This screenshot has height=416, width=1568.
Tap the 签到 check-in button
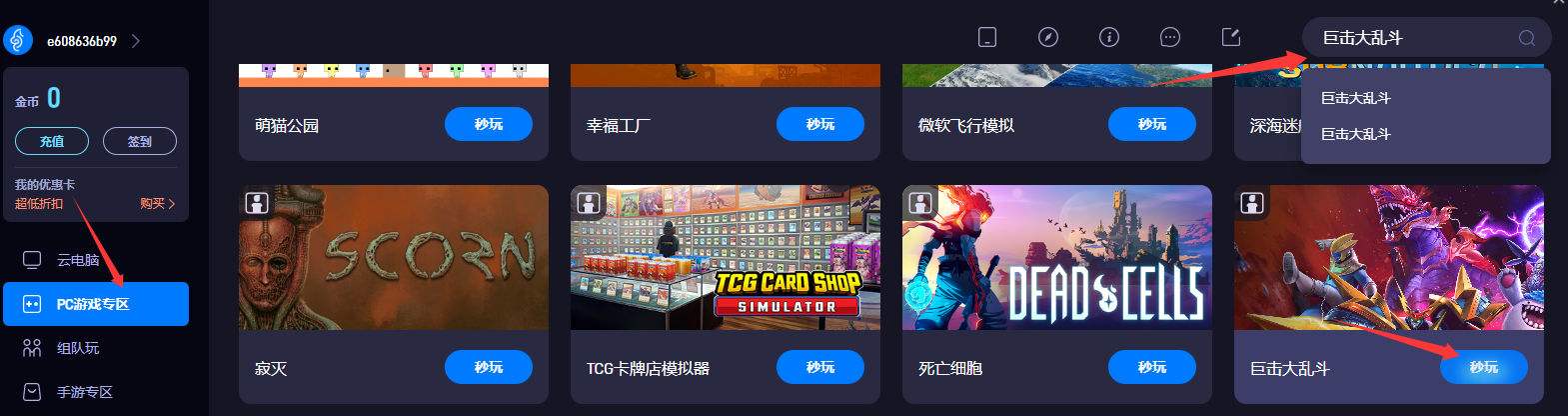pos(139,141)
